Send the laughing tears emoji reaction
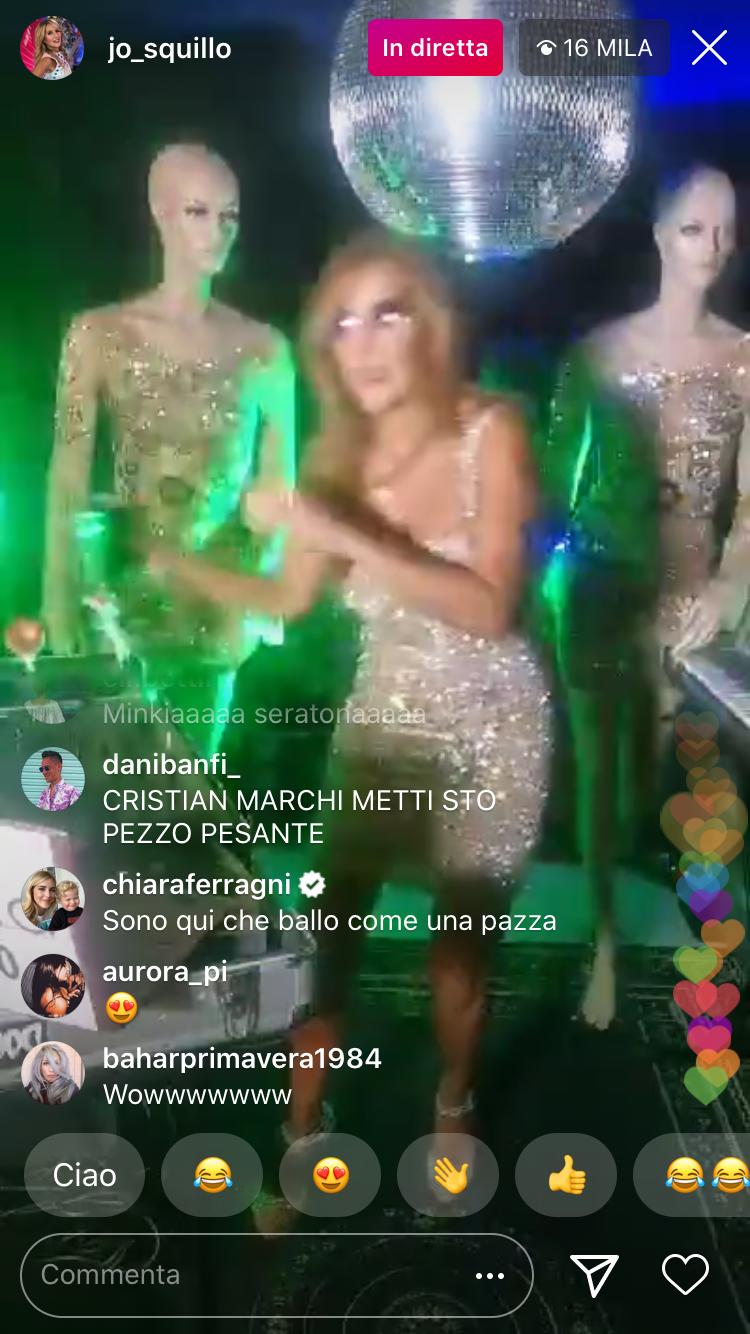The width and height of the screenshot is (750, 1334). (x=212, y=1174)
